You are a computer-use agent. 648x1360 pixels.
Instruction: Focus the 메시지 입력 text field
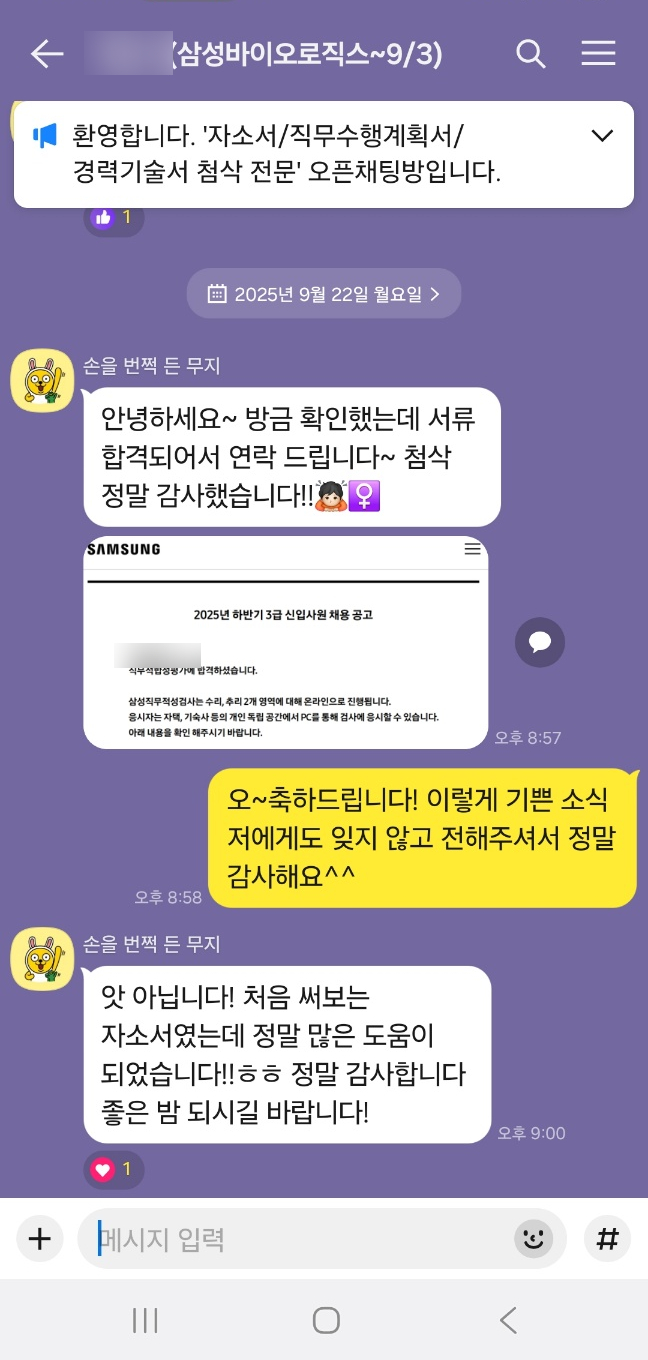coord(300,1240)
